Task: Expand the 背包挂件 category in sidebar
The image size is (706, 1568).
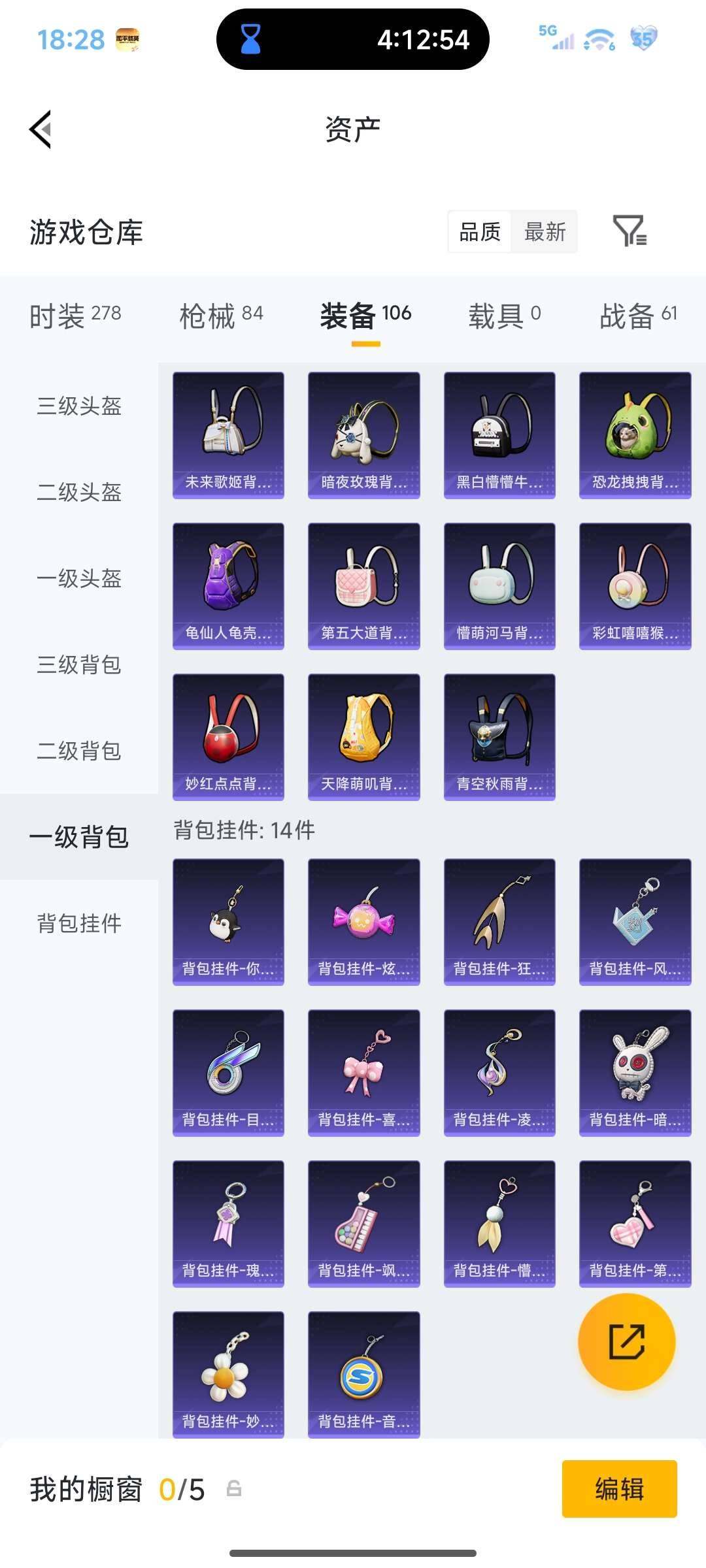Action: click(x=78, y=924)
